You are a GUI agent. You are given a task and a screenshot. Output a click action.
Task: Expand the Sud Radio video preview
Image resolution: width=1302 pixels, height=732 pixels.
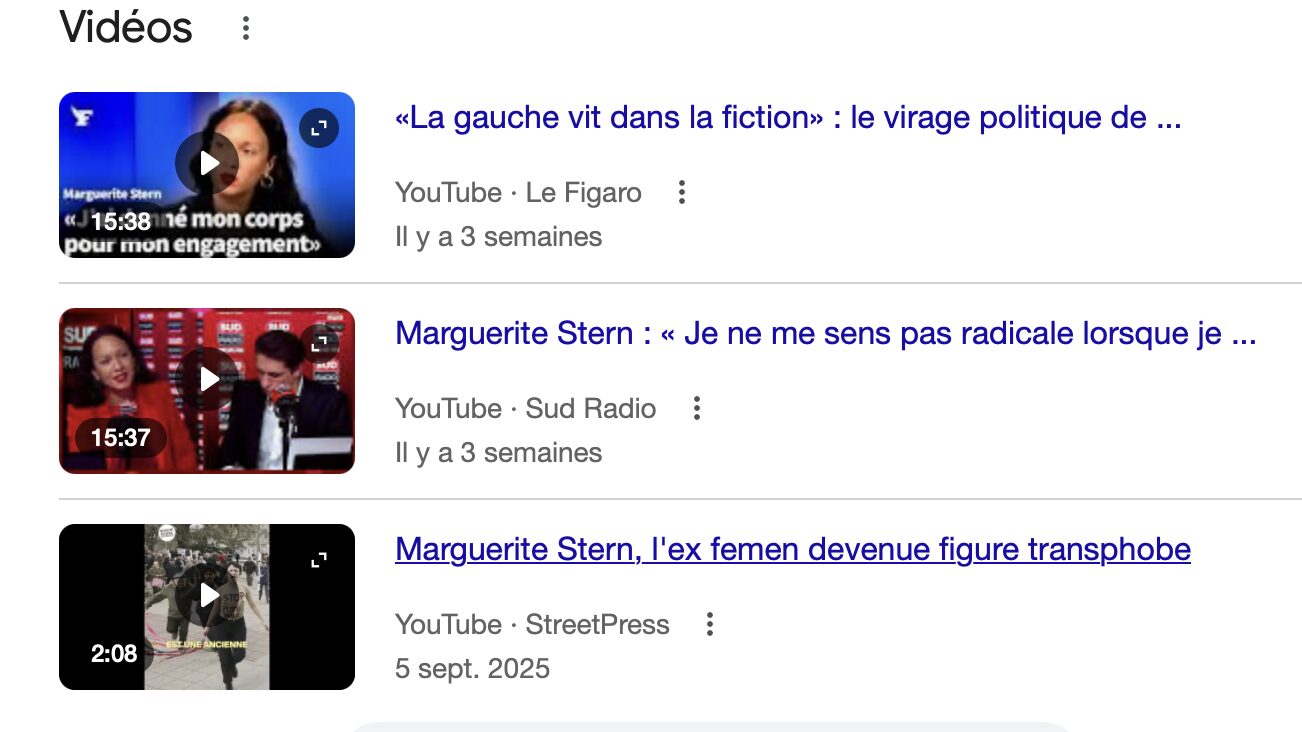[319, 344]
